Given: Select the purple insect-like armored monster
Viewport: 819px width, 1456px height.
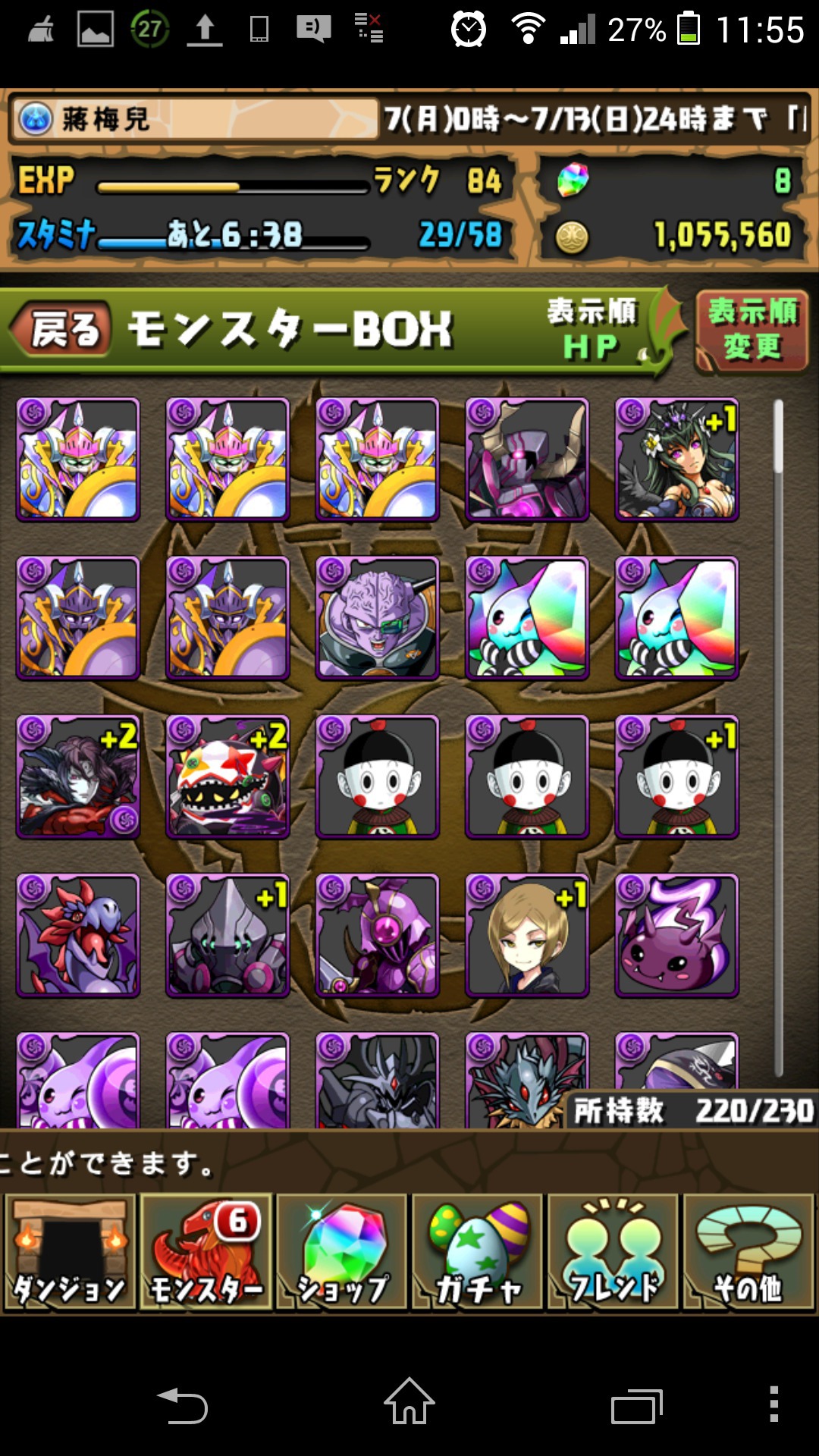Looking at the screenshot, I should click(x=378, y=935).
